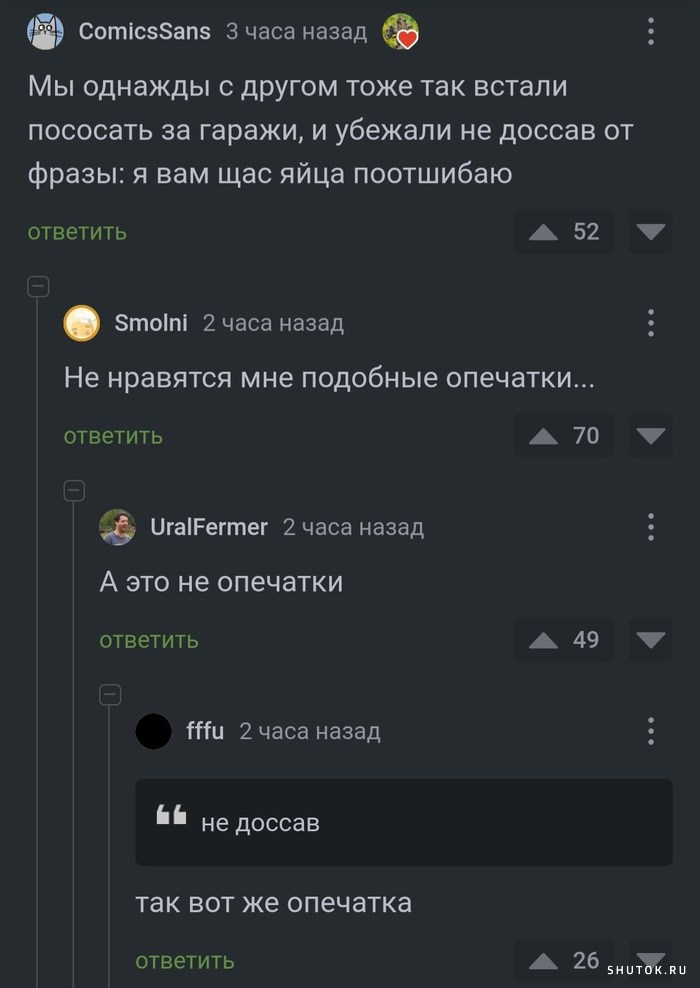Screen dimensions: 700x988
Task: Collapse the thread under ComicsSans's comment
Action: (38, 287)
